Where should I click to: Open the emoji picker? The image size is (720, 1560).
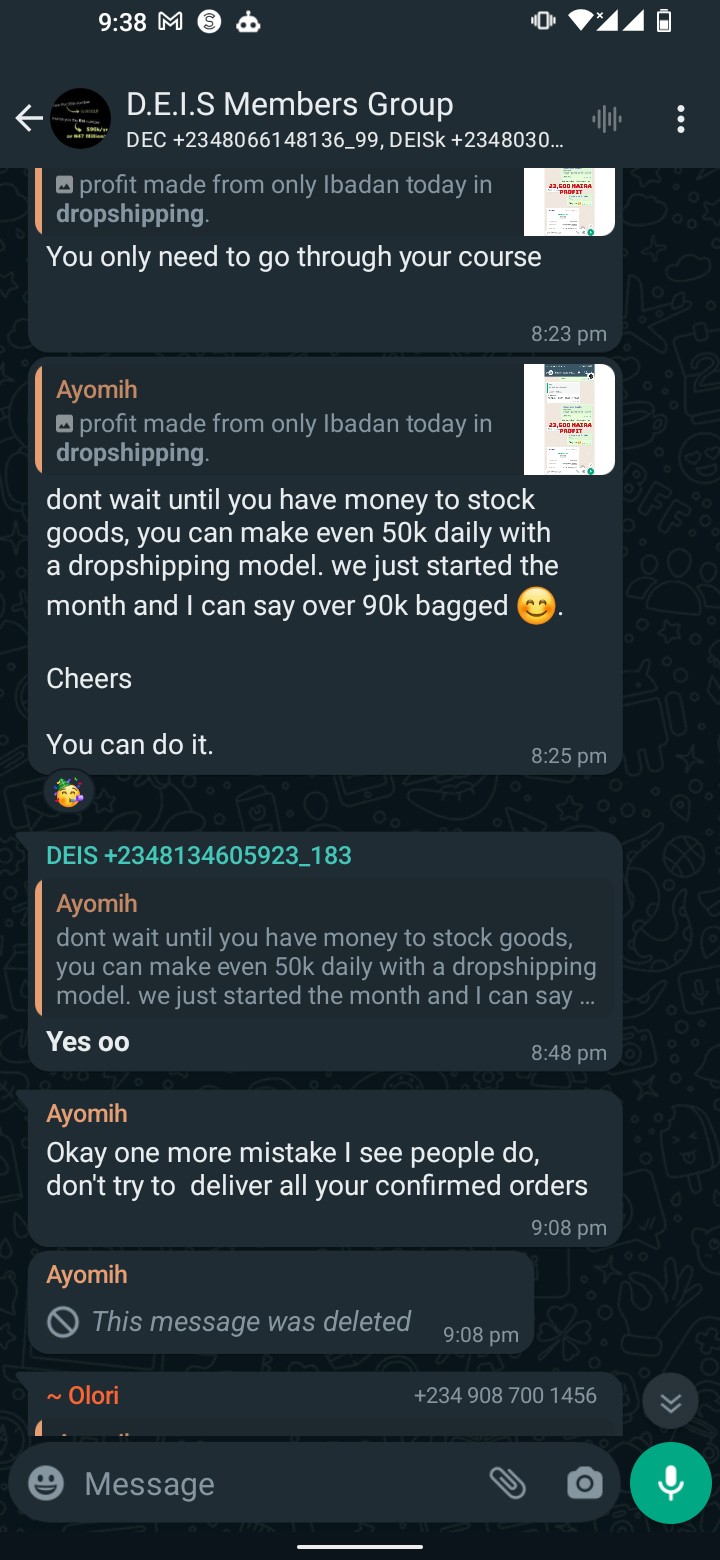coord(46,1484)
